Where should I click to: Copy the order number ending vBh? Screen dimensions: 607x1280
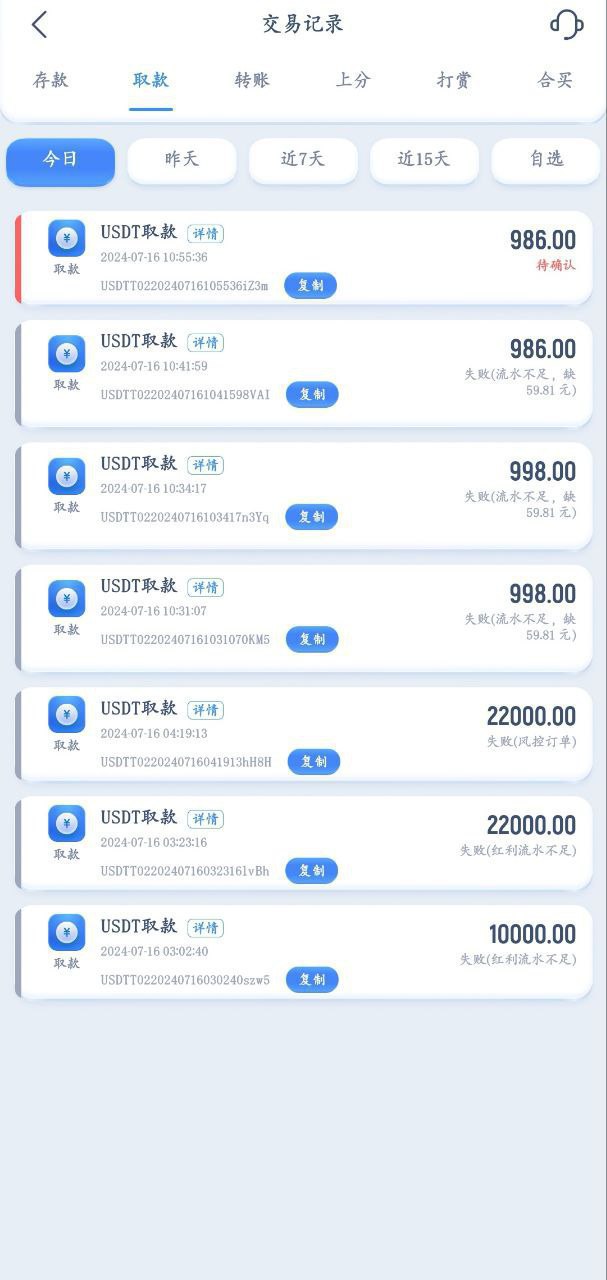tap(311, 871)
